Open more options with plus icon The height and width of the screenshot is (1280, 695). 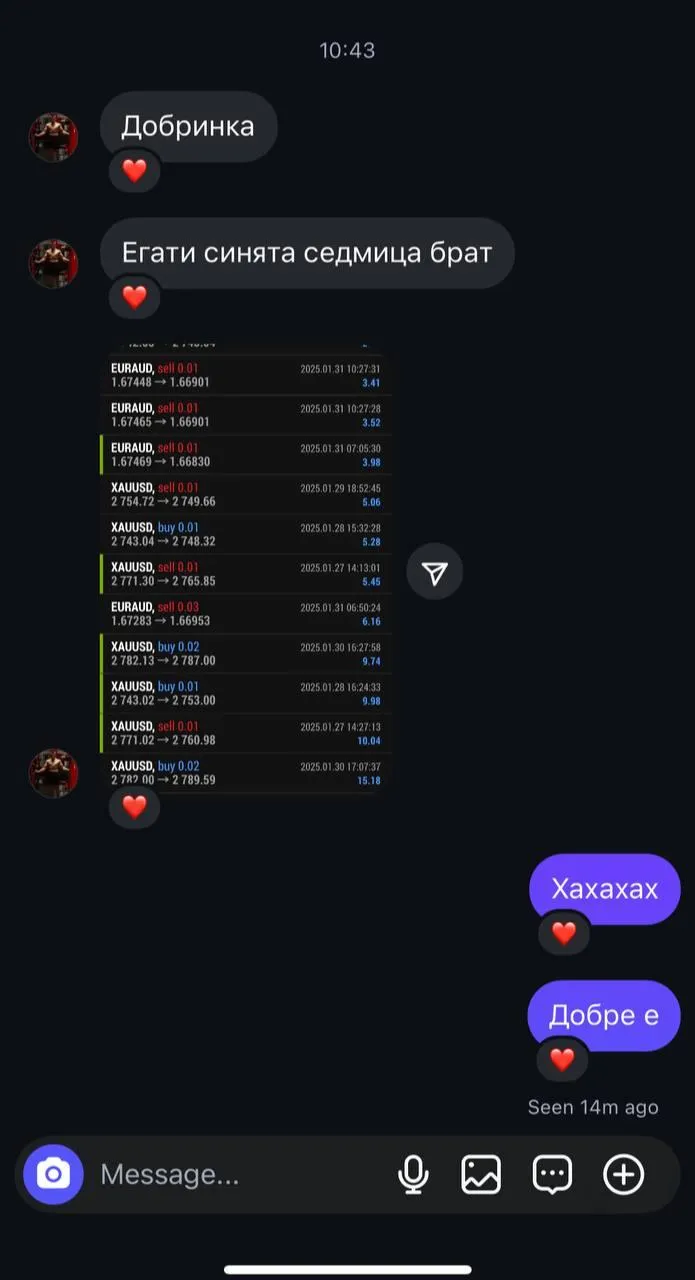click(624, 1174)
